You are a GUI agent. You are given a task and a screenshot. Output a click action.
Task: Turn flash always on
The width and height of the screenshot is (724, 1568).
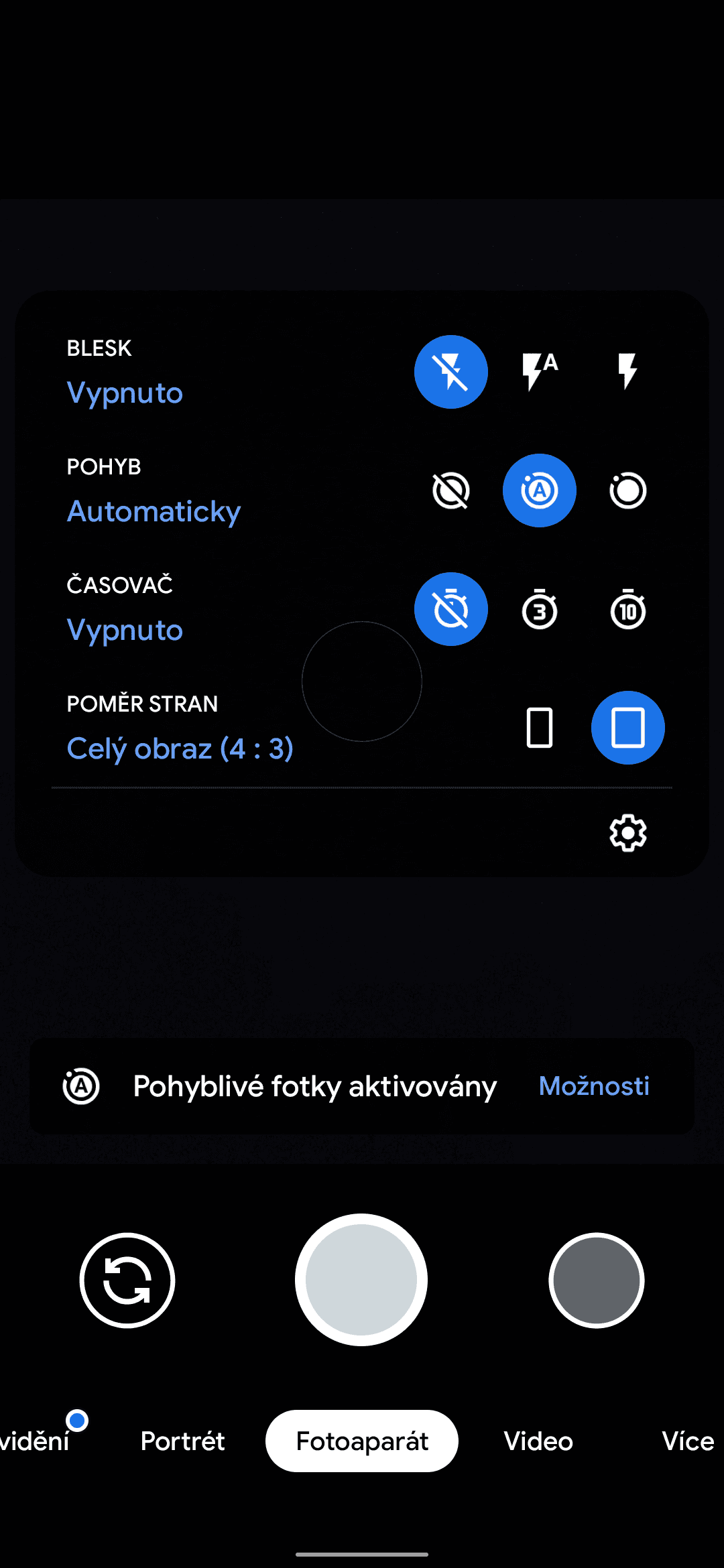click(x=627, y=372)
